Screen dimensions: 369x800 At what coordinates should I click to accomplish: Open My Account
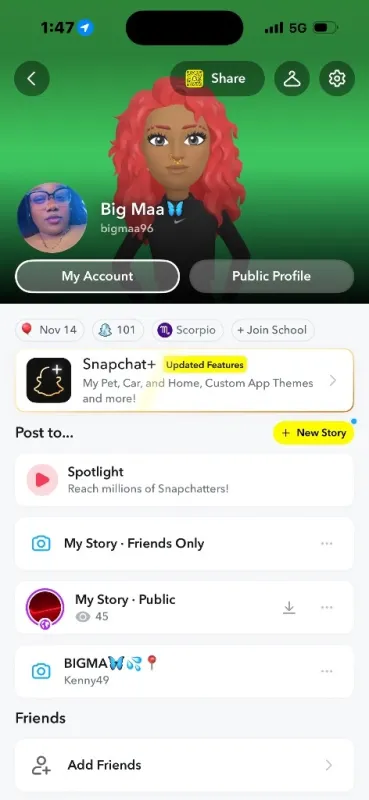(97, 276)
